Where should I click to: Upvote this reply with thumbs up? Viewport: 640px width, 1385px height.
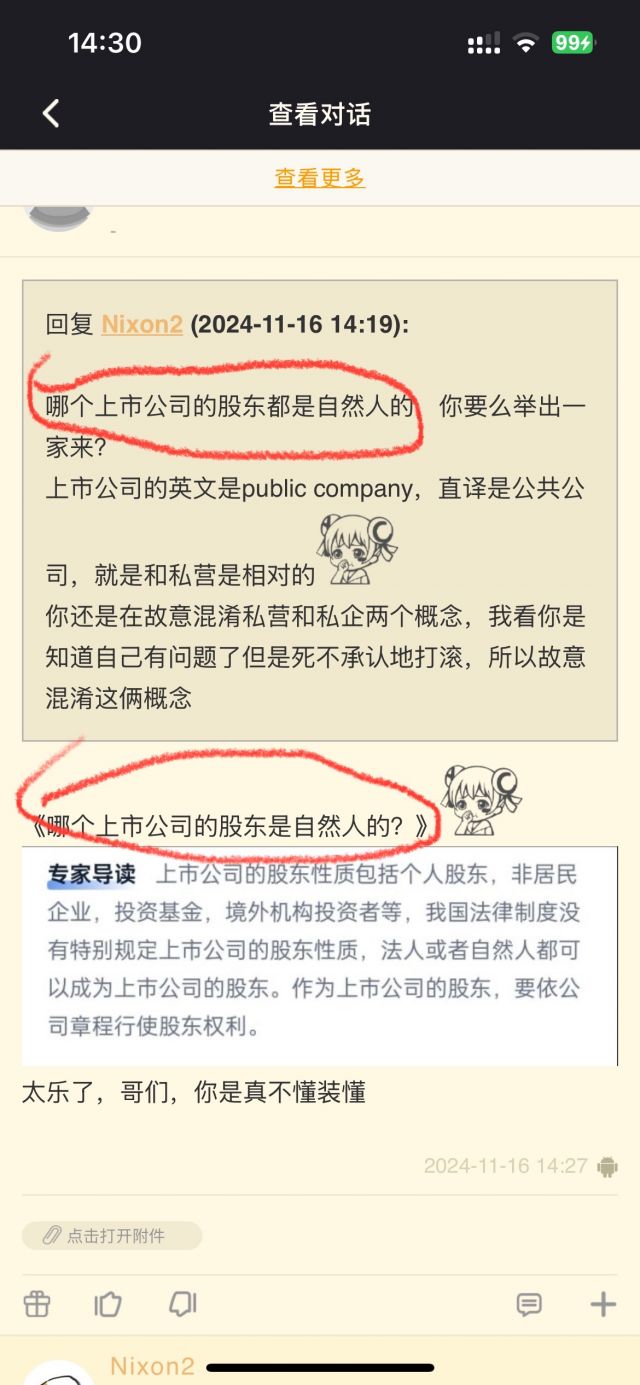(108, 1304)
